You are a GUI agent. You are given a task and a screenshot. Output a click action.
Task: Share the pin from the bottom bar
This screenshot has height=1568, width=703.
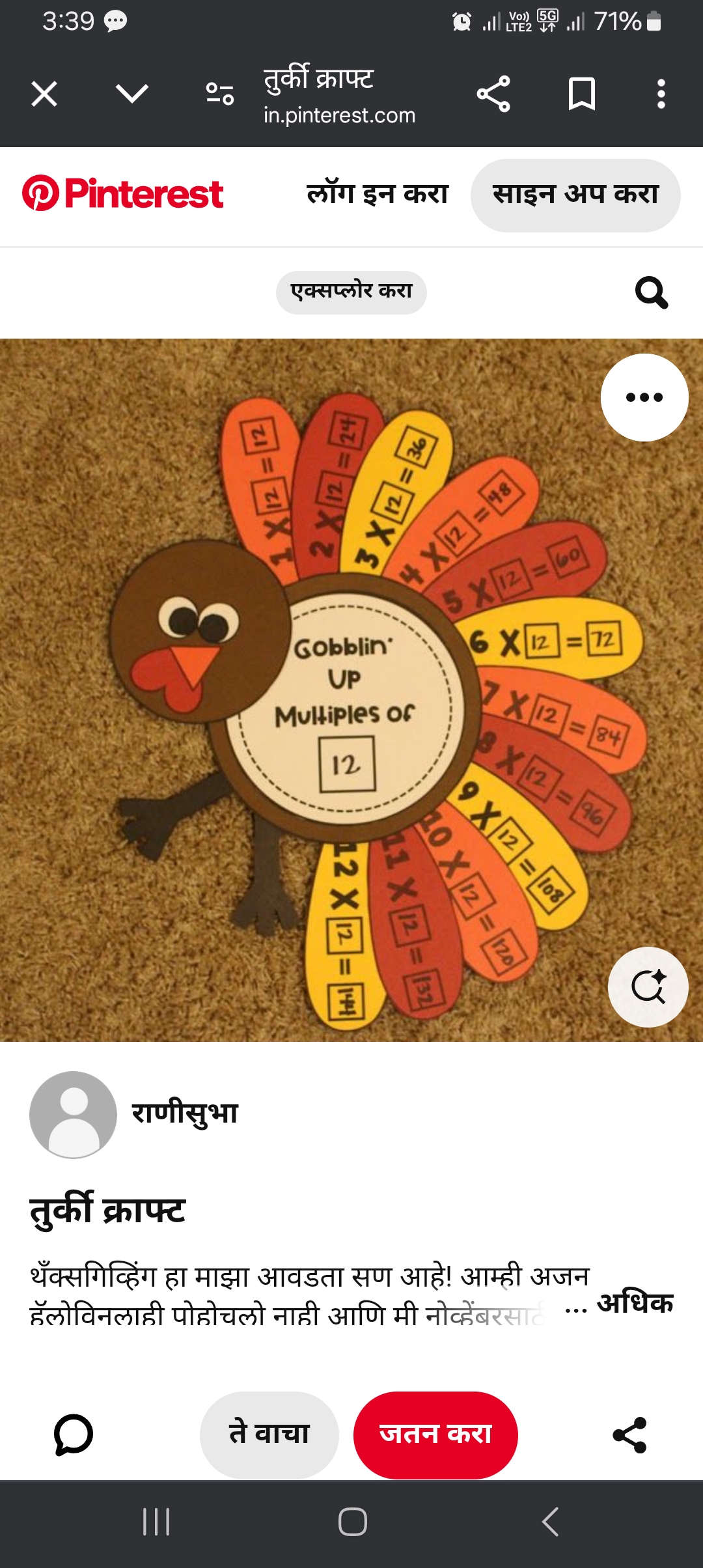pyautogui.click(x=630, y=1435)
